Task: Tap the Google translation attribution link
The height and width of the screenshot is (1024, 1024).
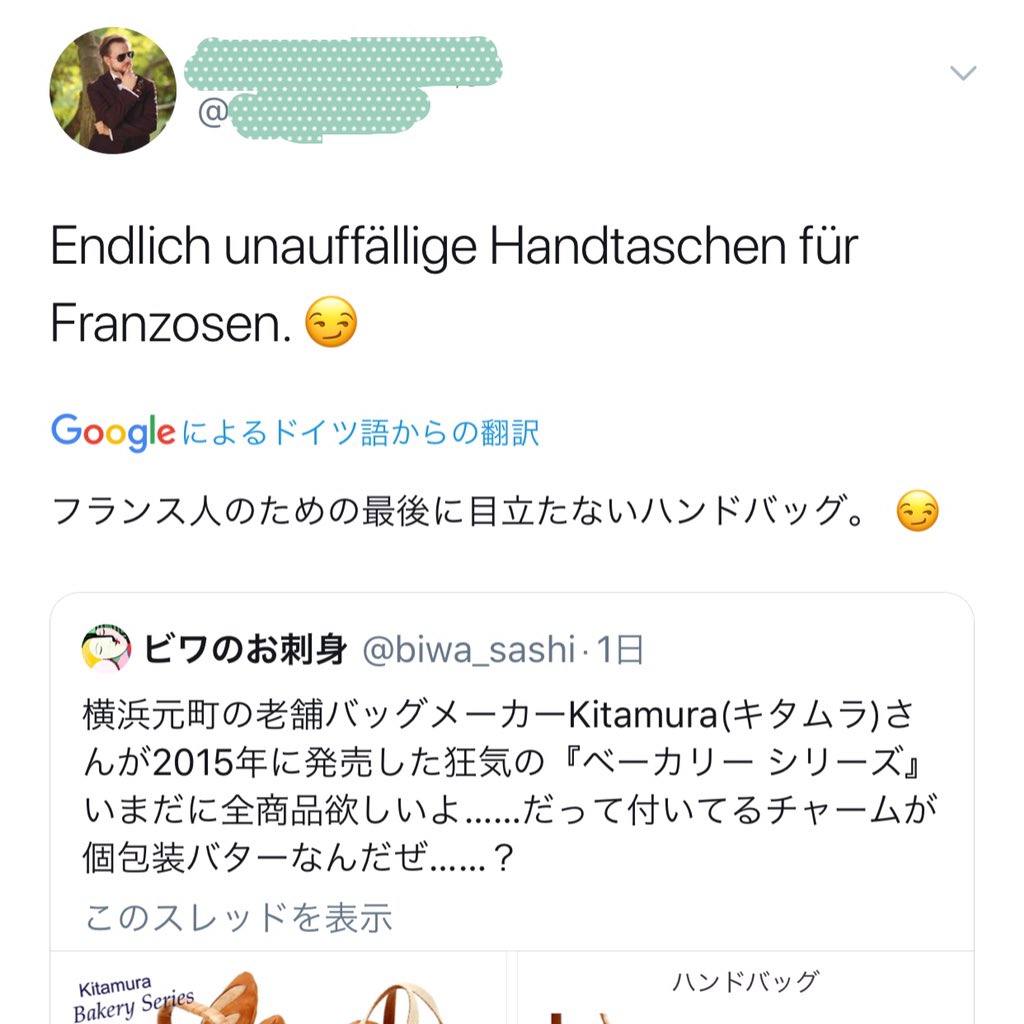Action: [x=295, y=432]
